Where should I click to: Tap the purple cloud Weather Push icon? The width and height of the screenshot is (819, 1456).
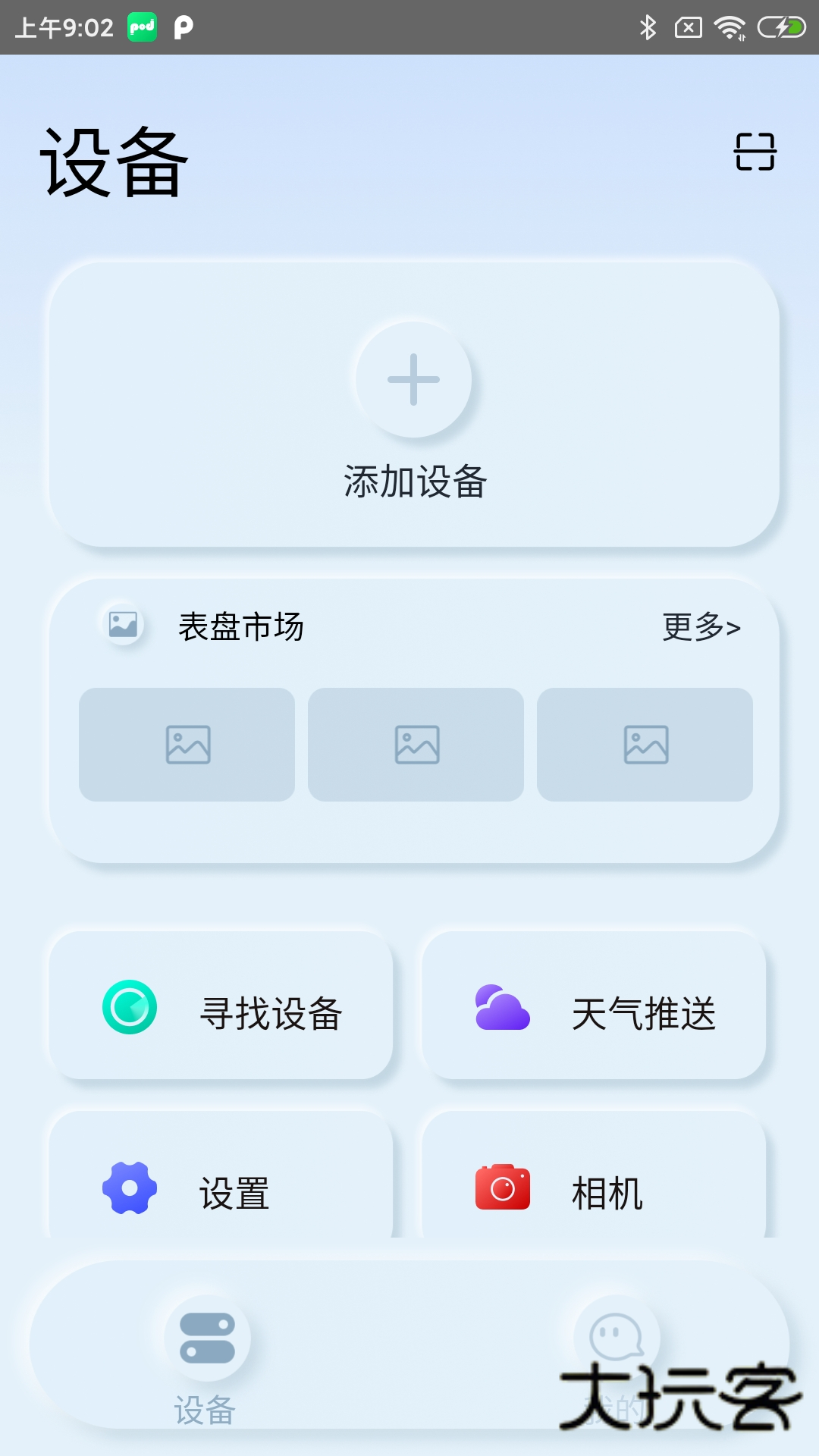[500, 1009]
